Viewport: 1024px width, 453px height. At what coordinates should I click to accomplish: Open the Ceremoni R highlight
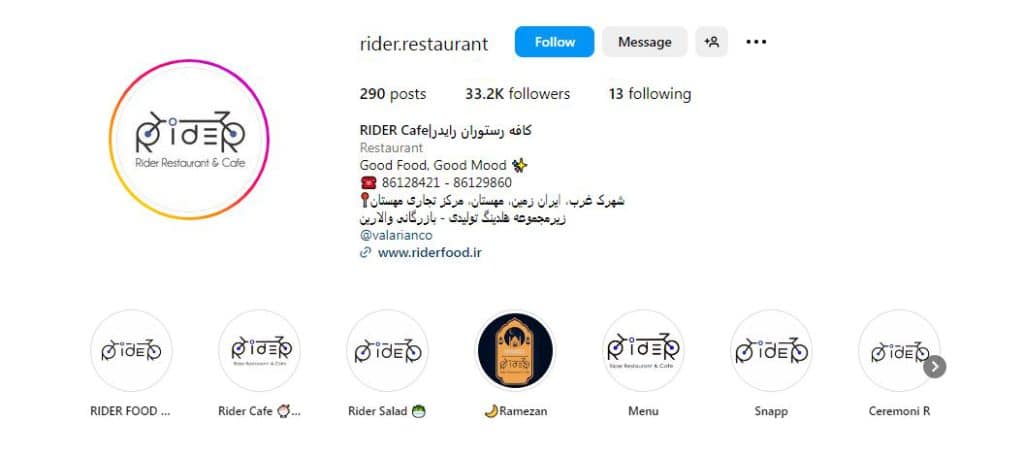(x=898, y=351)
